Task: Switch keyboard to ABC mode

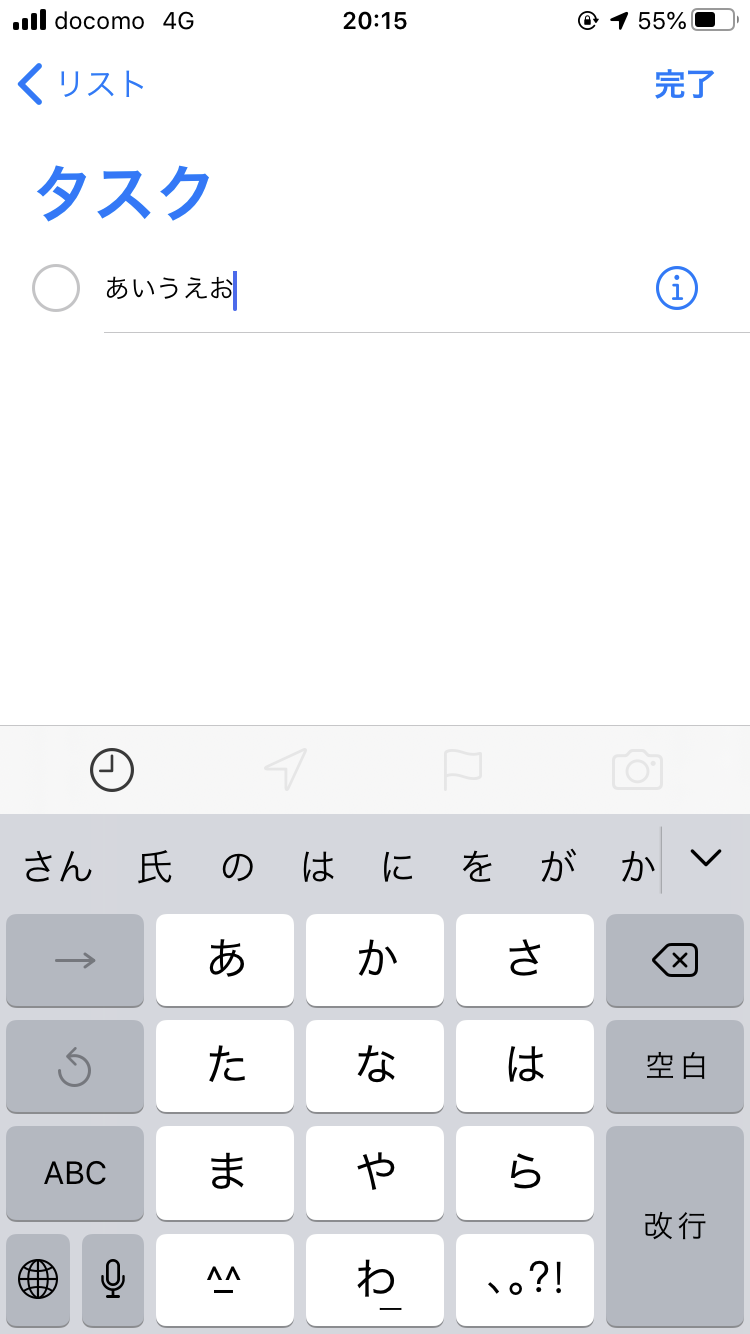Action: point(75,1173)
